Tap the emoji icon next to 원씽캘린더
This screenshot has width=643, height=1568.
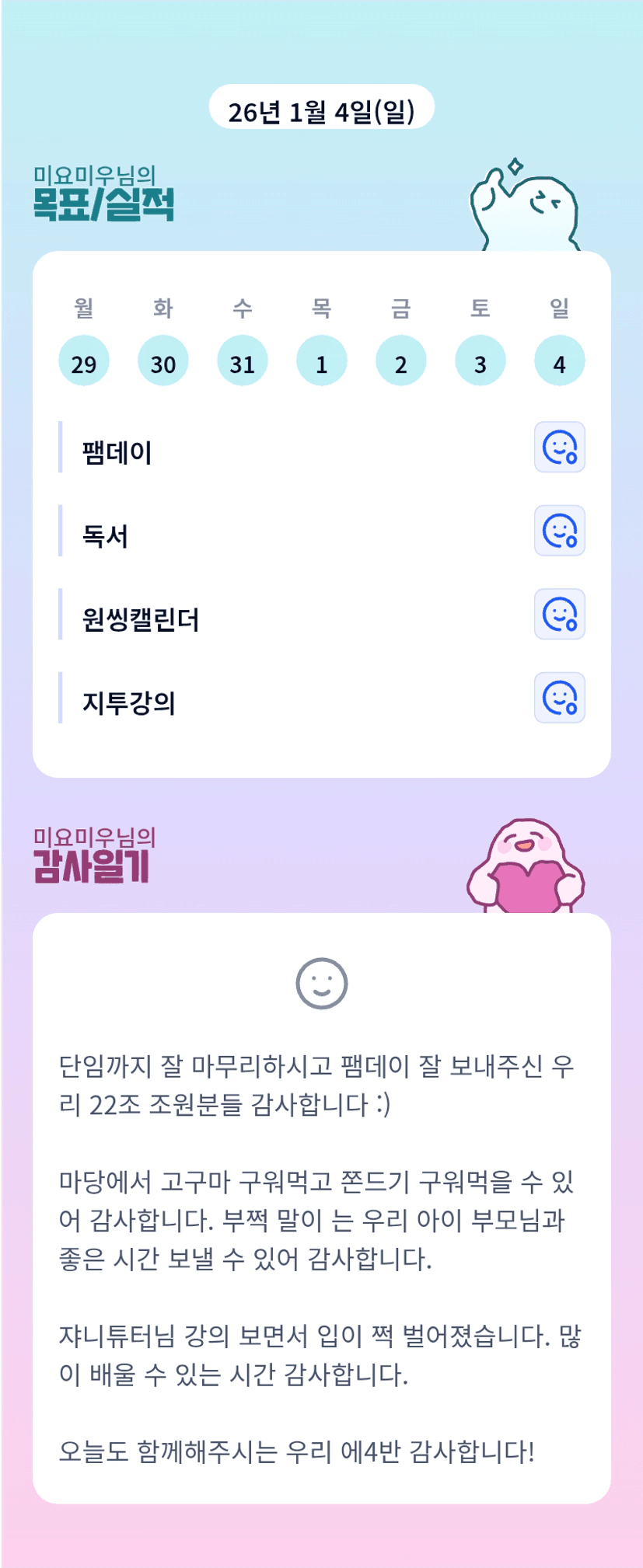tap(560, 615)
